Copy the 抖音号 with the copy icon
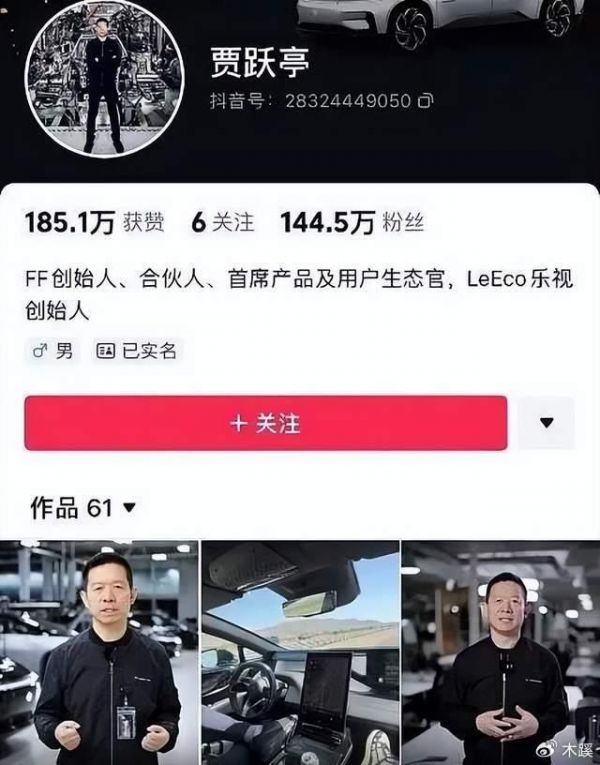The height and width of the screenshot is (765, 600). point(426,102)
